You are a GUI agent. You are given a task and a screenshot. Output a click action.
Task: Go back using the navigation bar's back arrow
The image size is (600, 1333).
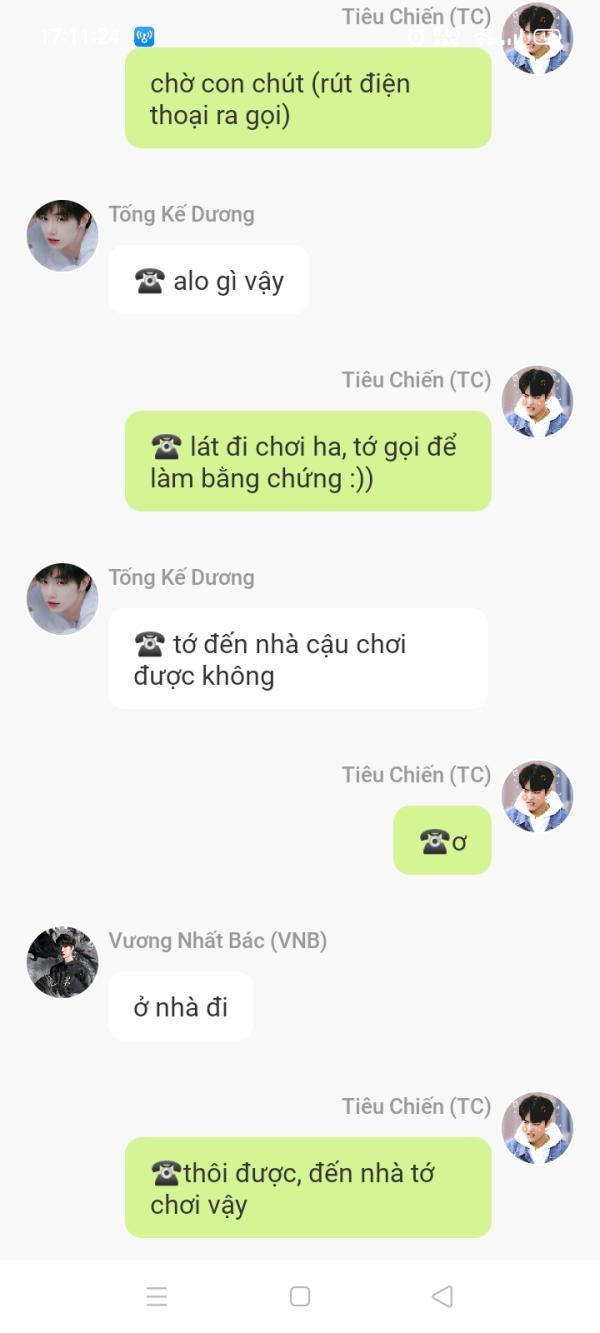(442, 1296)
